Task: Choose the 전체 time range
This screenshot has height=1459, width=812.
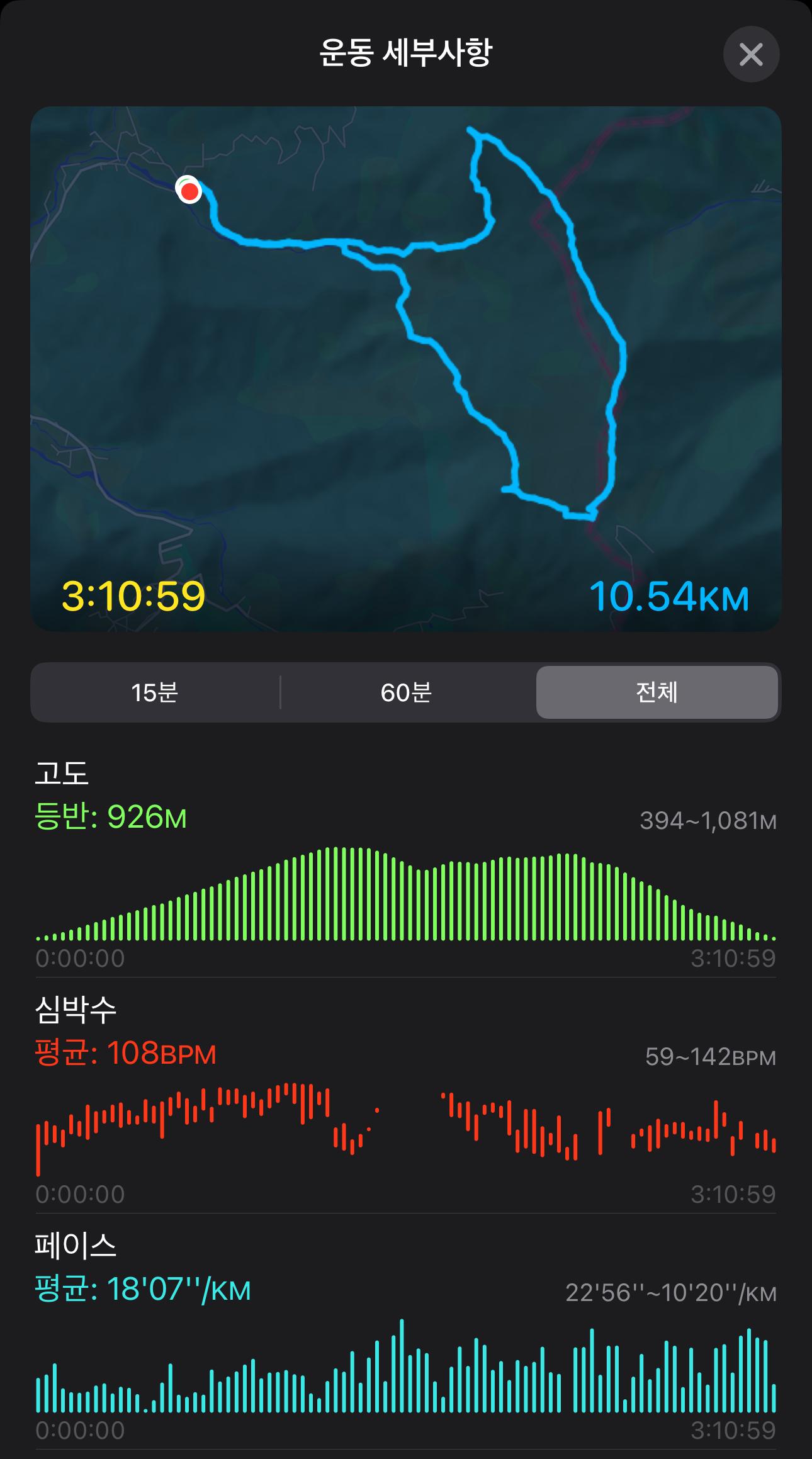Action: 657,692
